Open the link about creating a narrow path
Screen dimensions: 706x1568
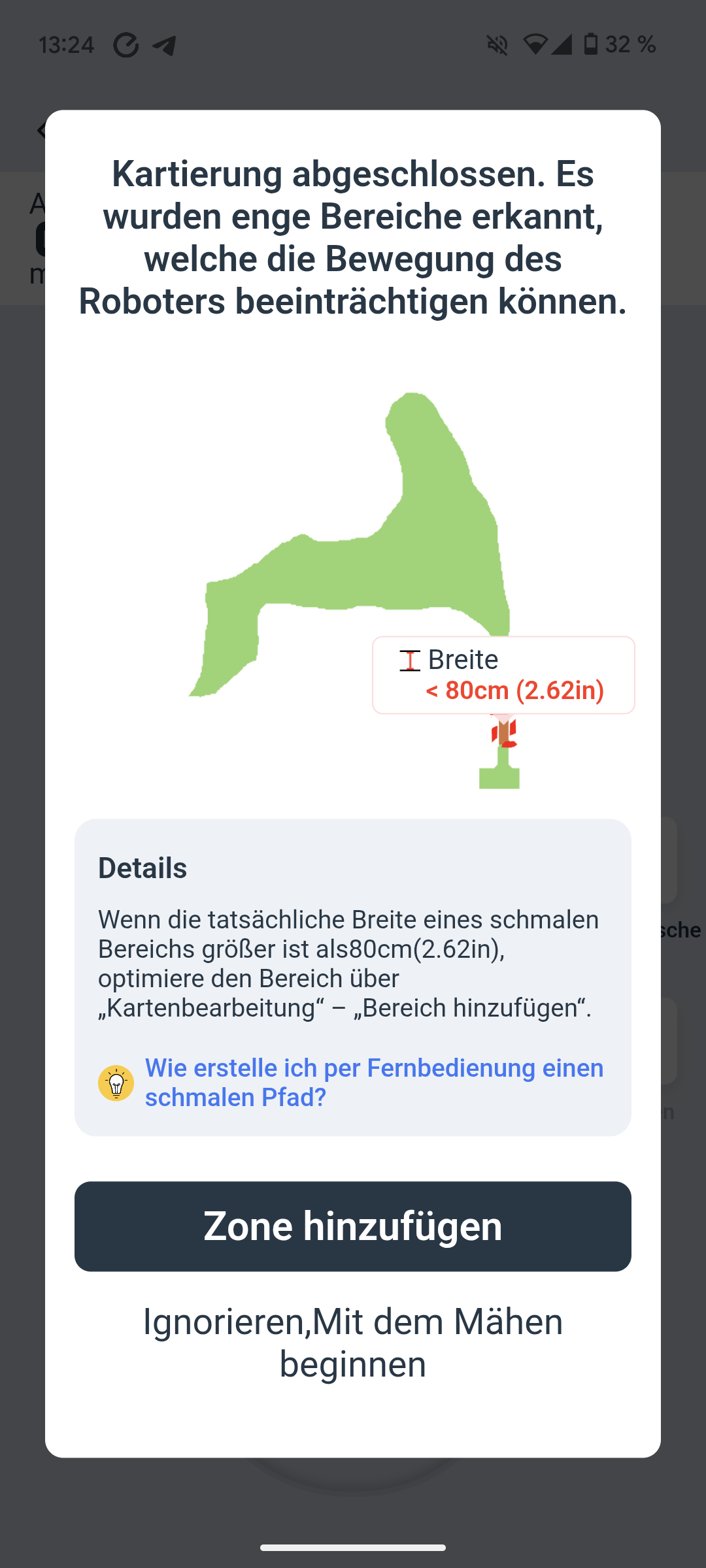[x=374, y=1083]
